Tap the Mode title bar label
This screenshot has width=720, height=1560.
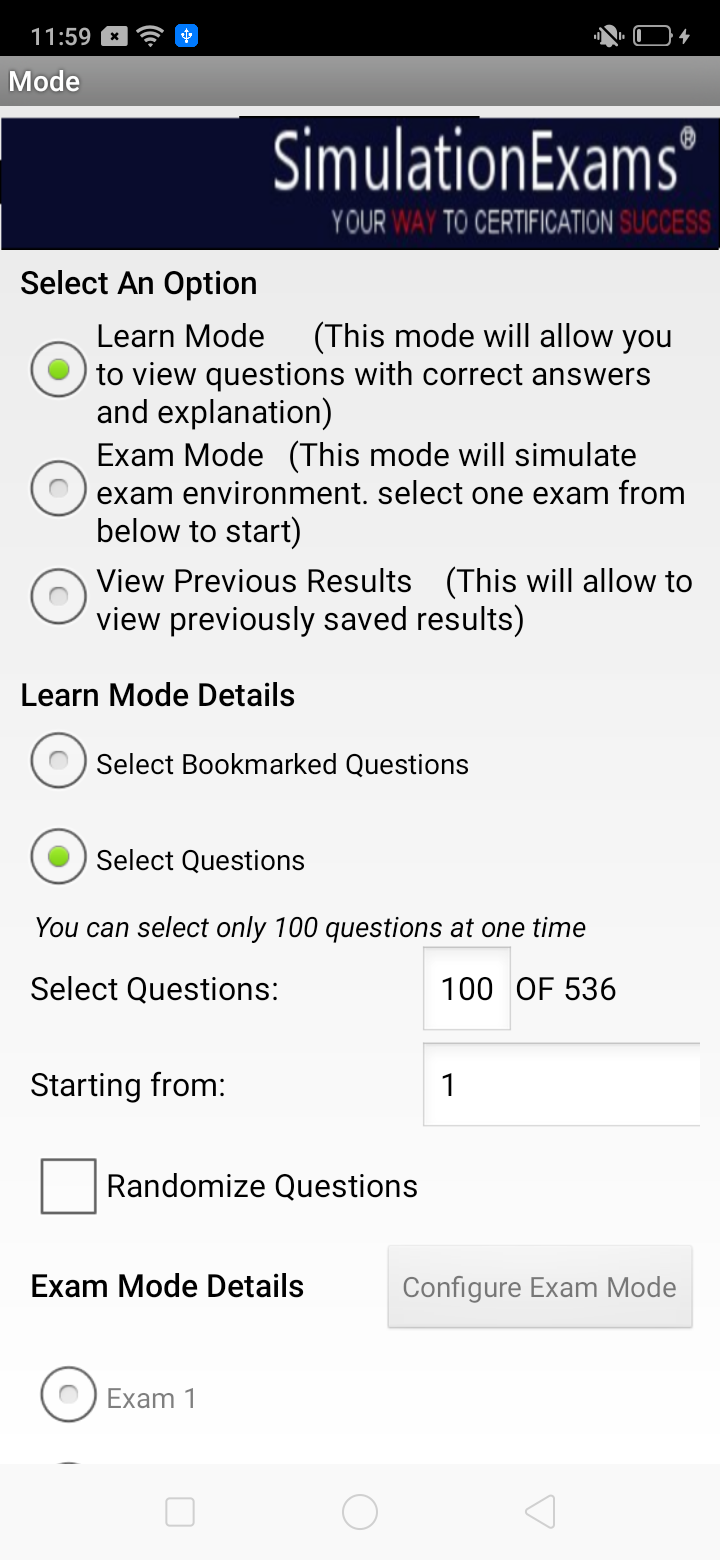tap(43, 82)
